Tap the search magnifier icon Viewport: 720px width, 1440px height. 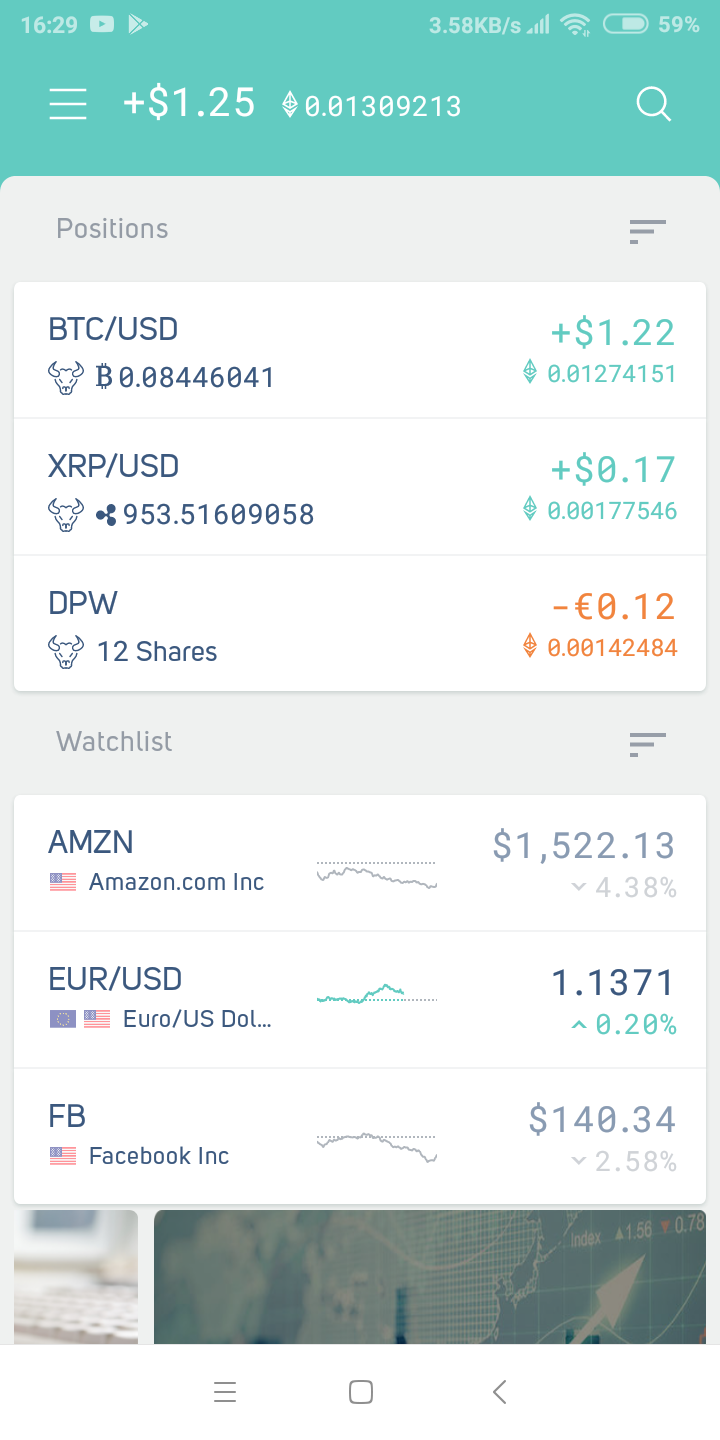(x=653, y=104)
